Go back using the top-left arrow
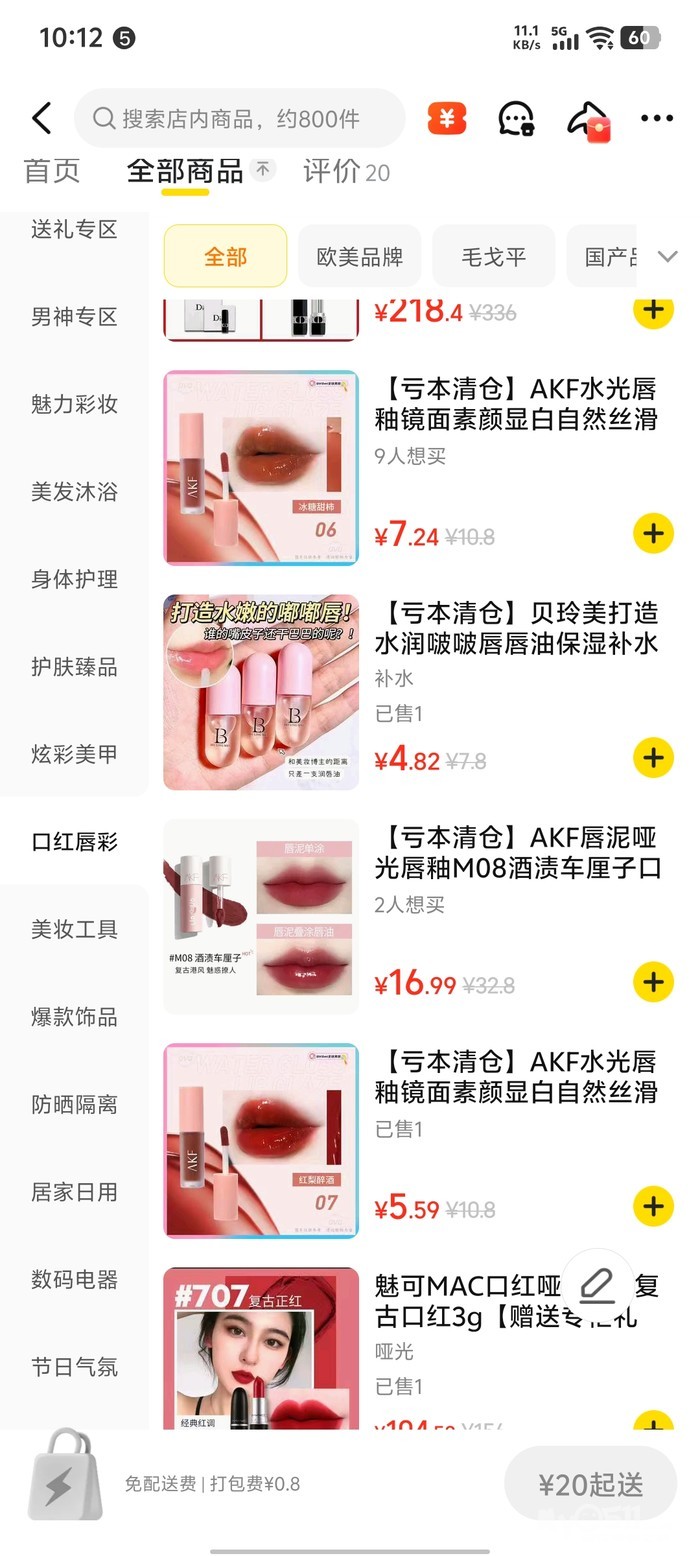700x1556 pixels. [x=41, y=119]
